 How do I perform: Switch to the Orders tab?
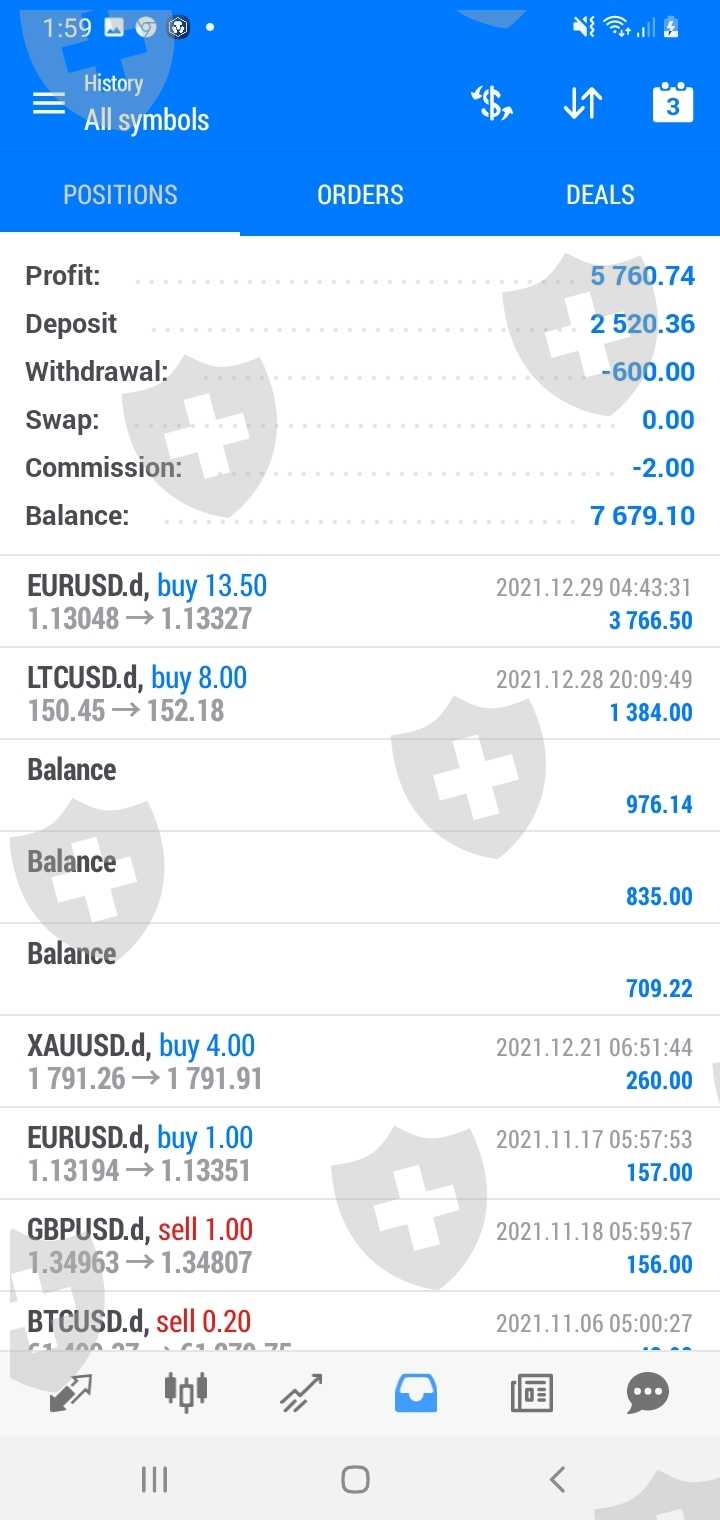click(x=360, y=194)
